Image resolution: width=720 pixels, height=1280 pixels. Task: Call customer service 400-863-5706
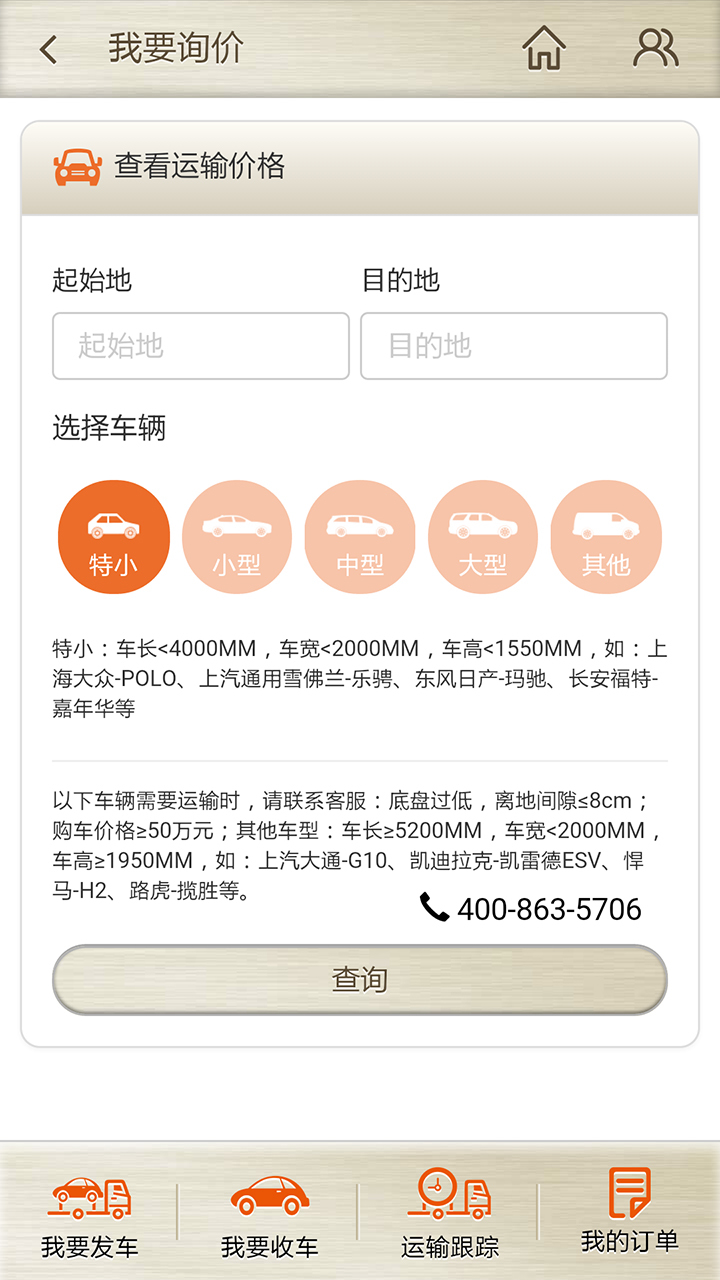(532, 908)
